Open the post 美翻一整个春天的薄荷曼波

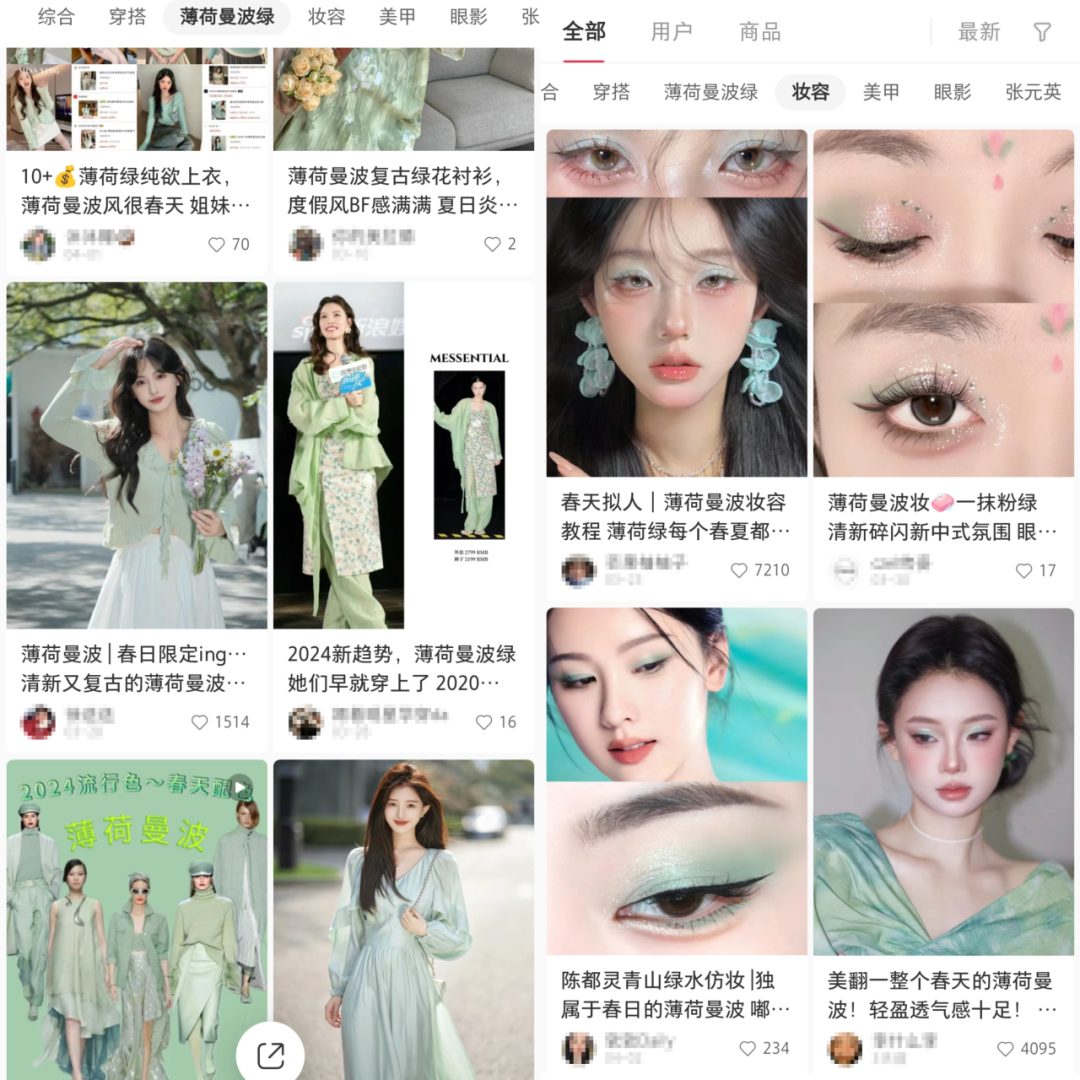(x=942, y=993)
